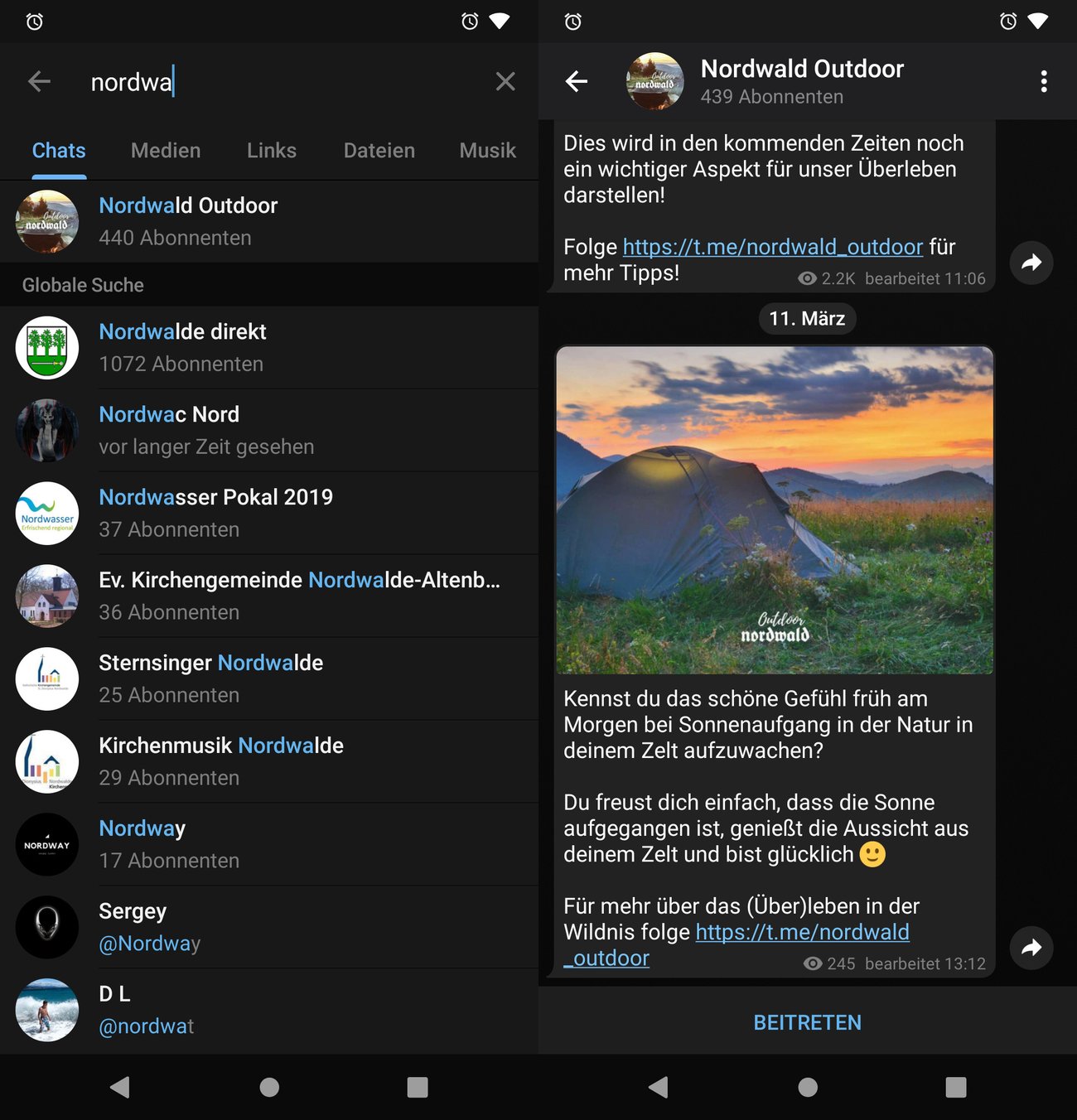This screenshot has height=1120, width=1077.
Task: Open Nordwalde direkt channel
Action: [269, 347]
